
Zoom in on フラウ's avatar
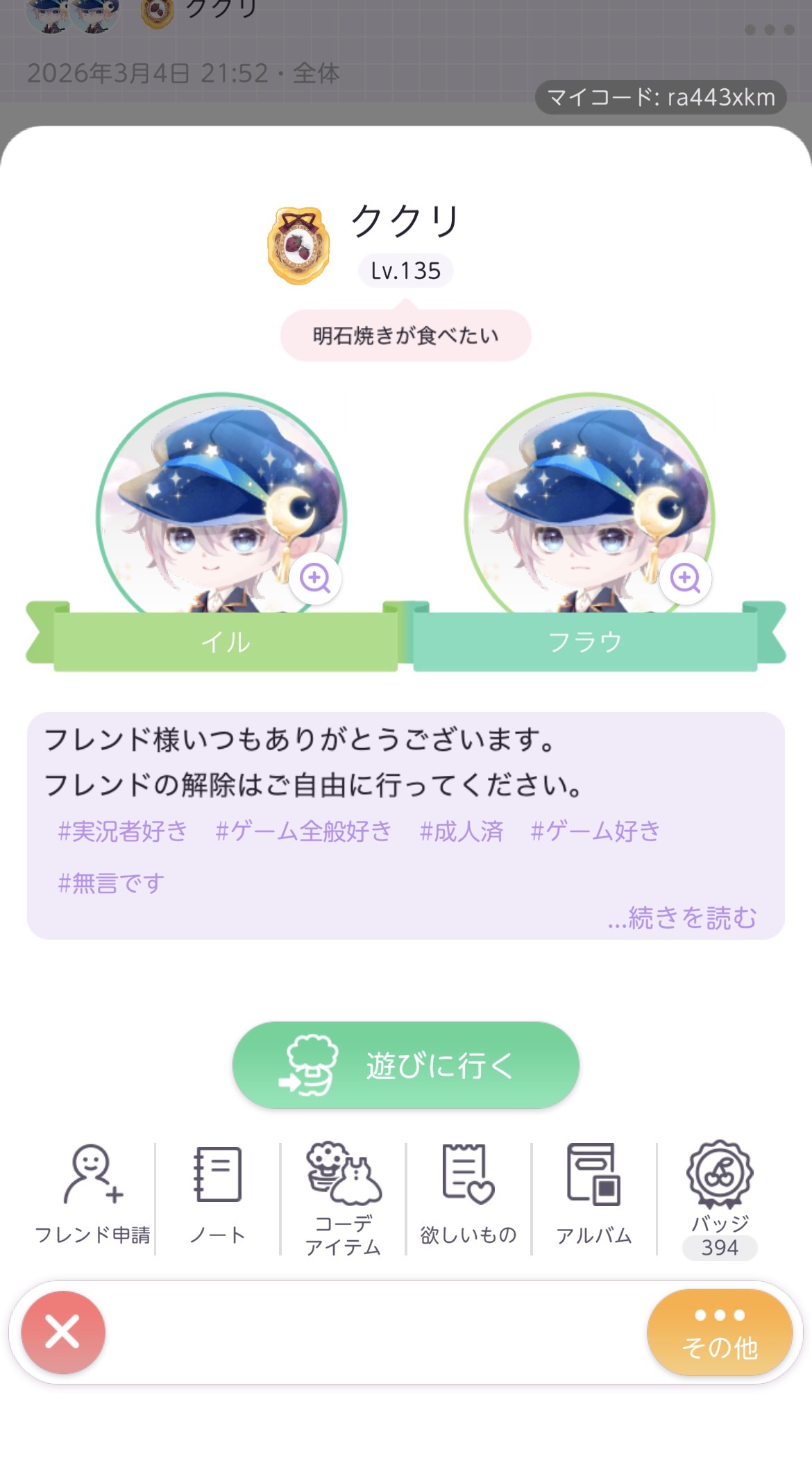point(685,577)
